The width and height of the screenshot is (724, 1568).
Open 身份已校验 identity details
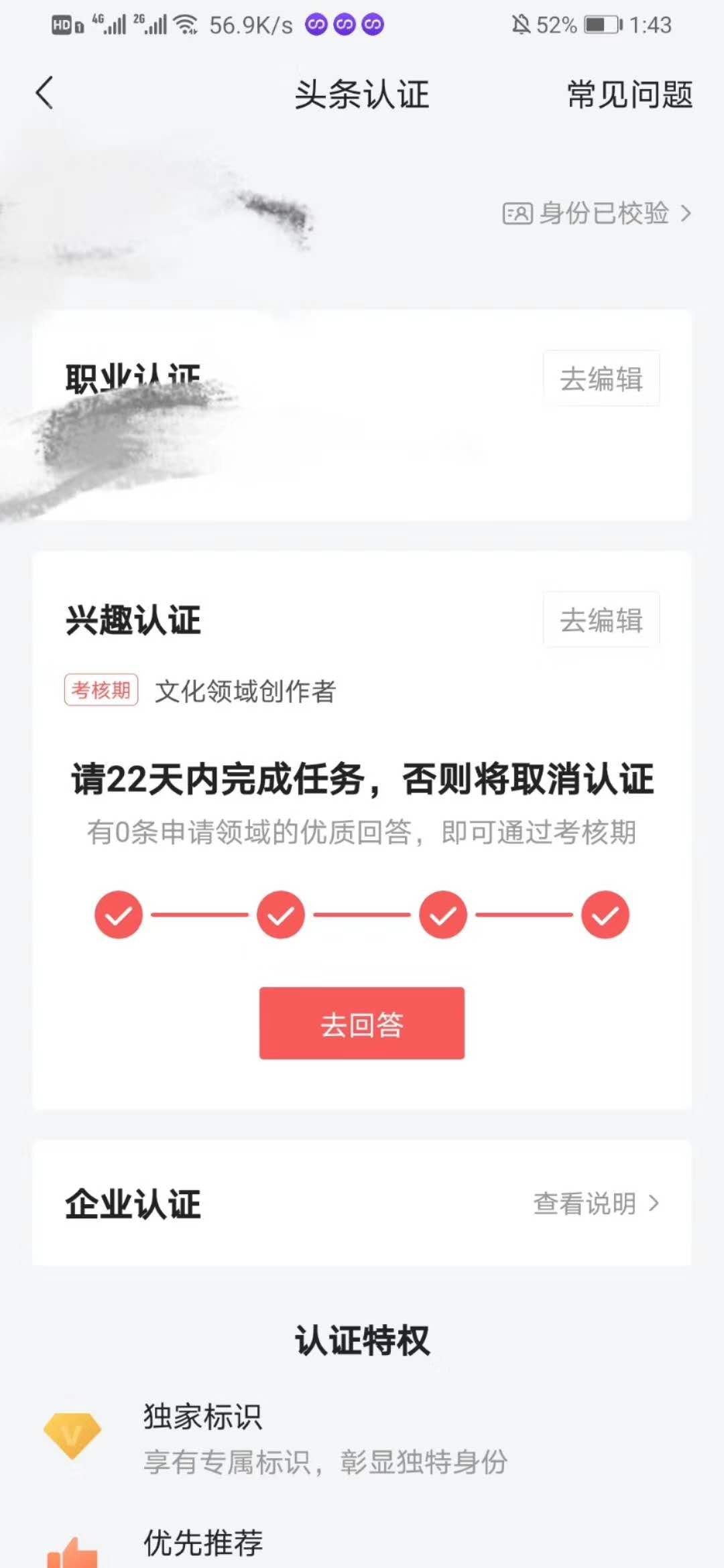[597, 213]
